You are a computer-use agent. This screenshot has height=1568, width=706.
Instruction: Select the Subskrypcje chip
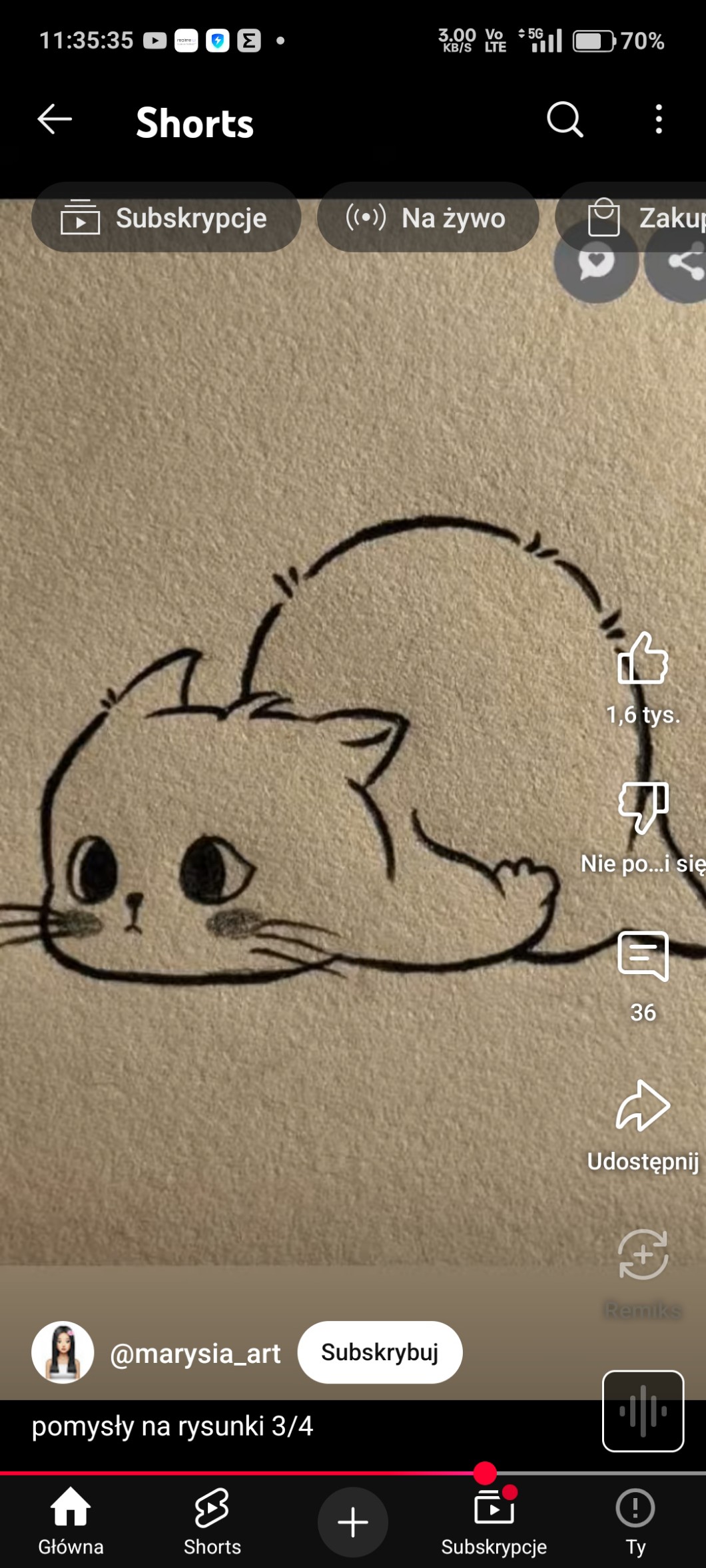(x=166, y=218)
